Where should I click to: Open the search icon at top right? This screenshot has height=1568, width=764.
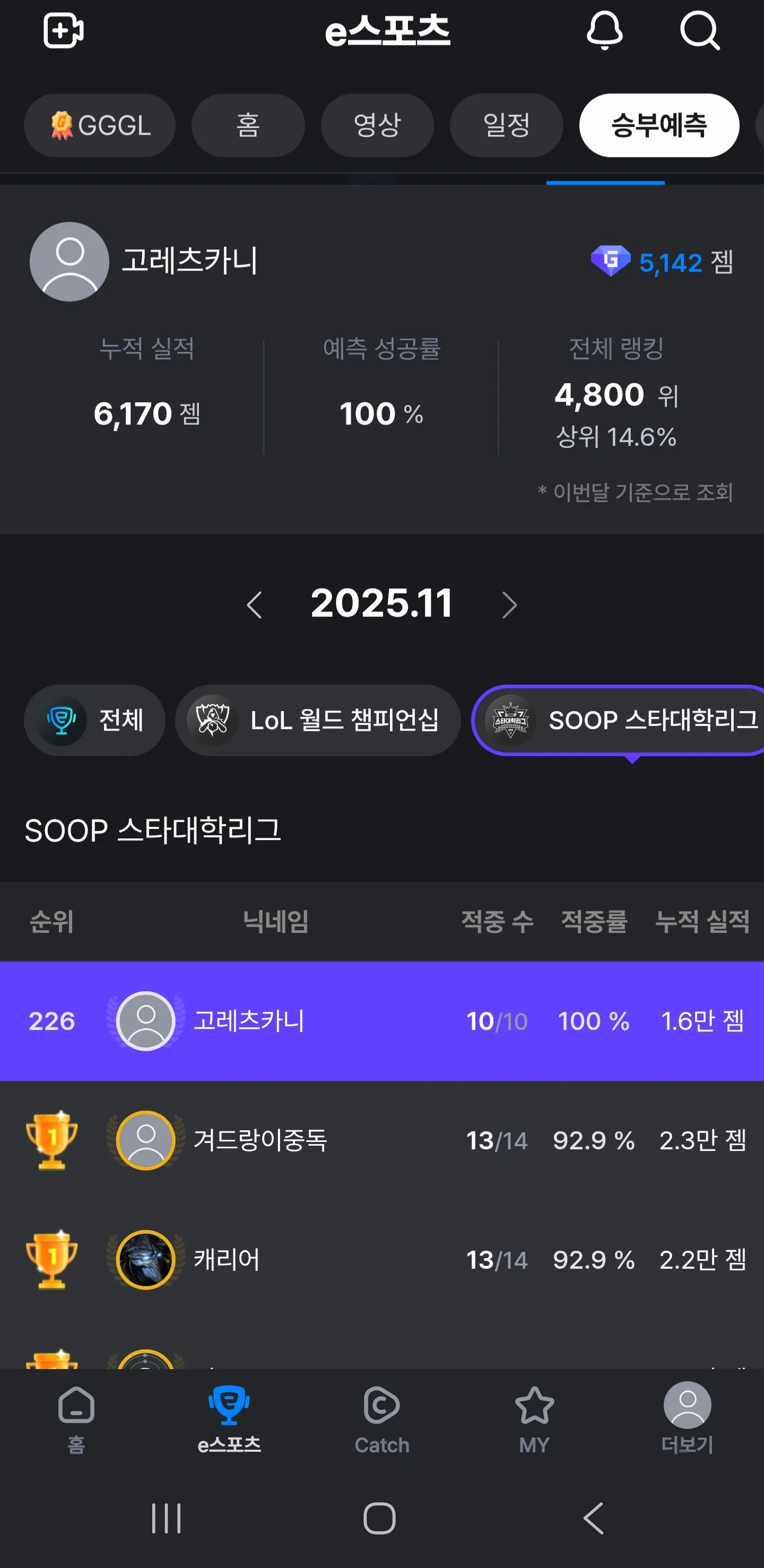(x=700, y=32)
